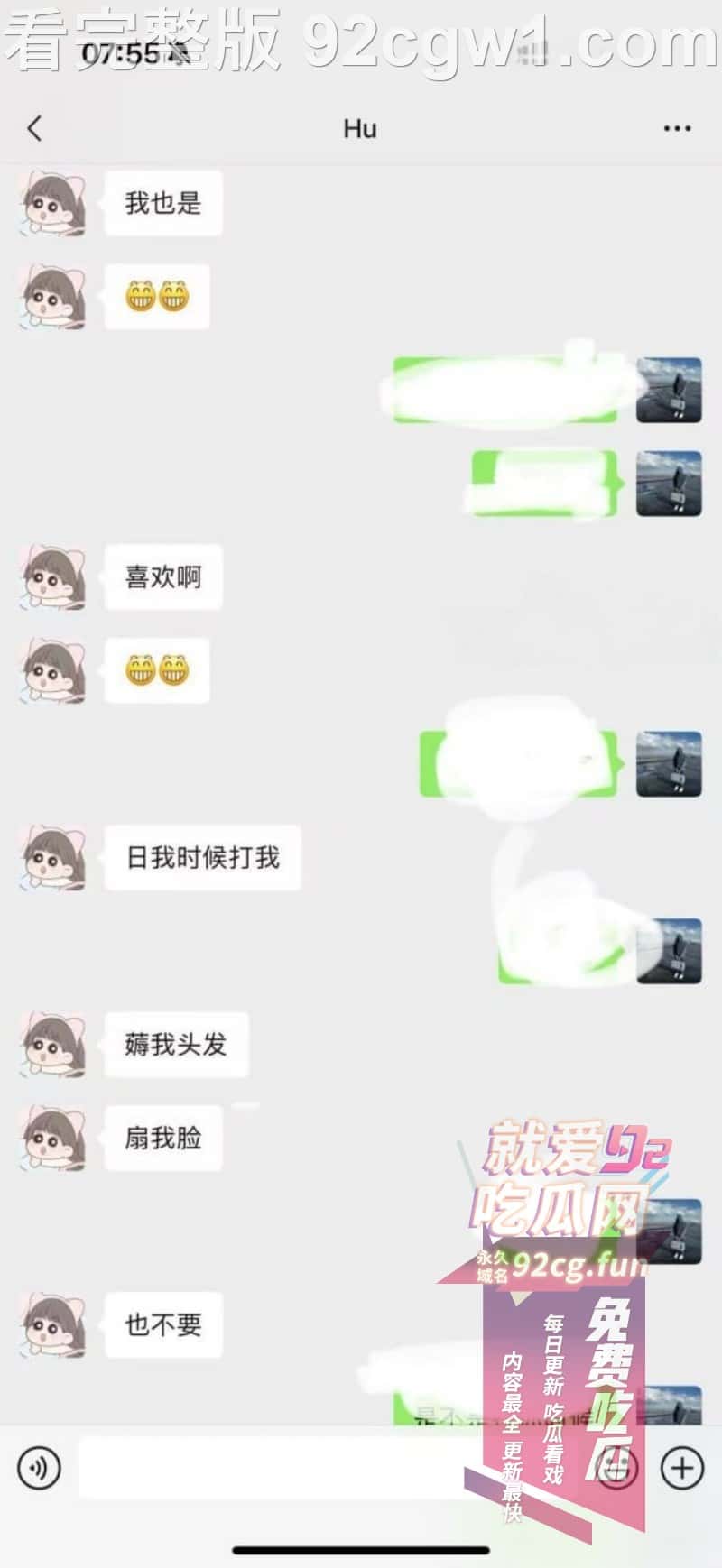
Task: Focus the message text field
Action: 271,1468
